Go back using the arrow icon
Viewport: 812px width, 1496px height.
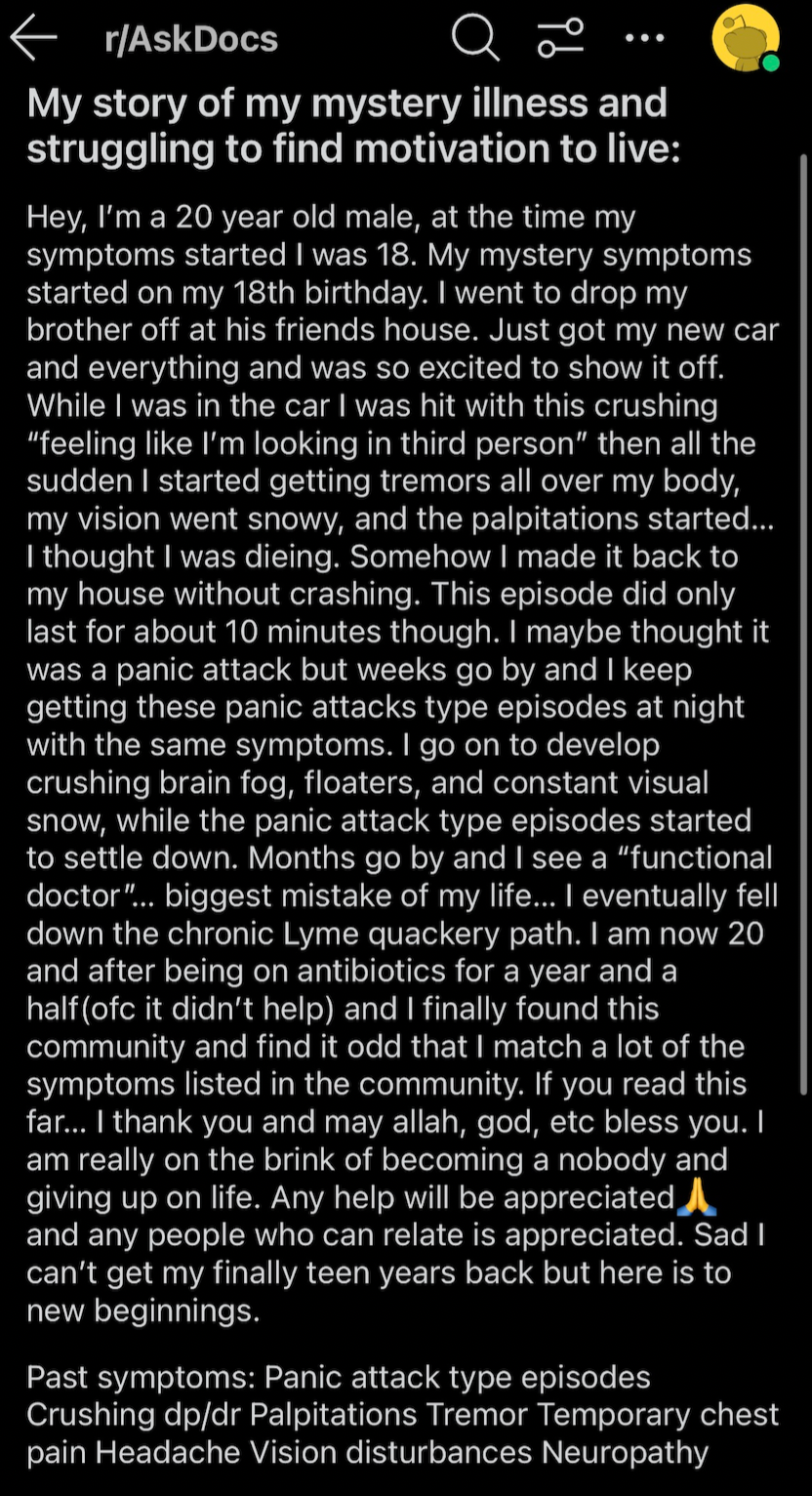tap(32, 39)
